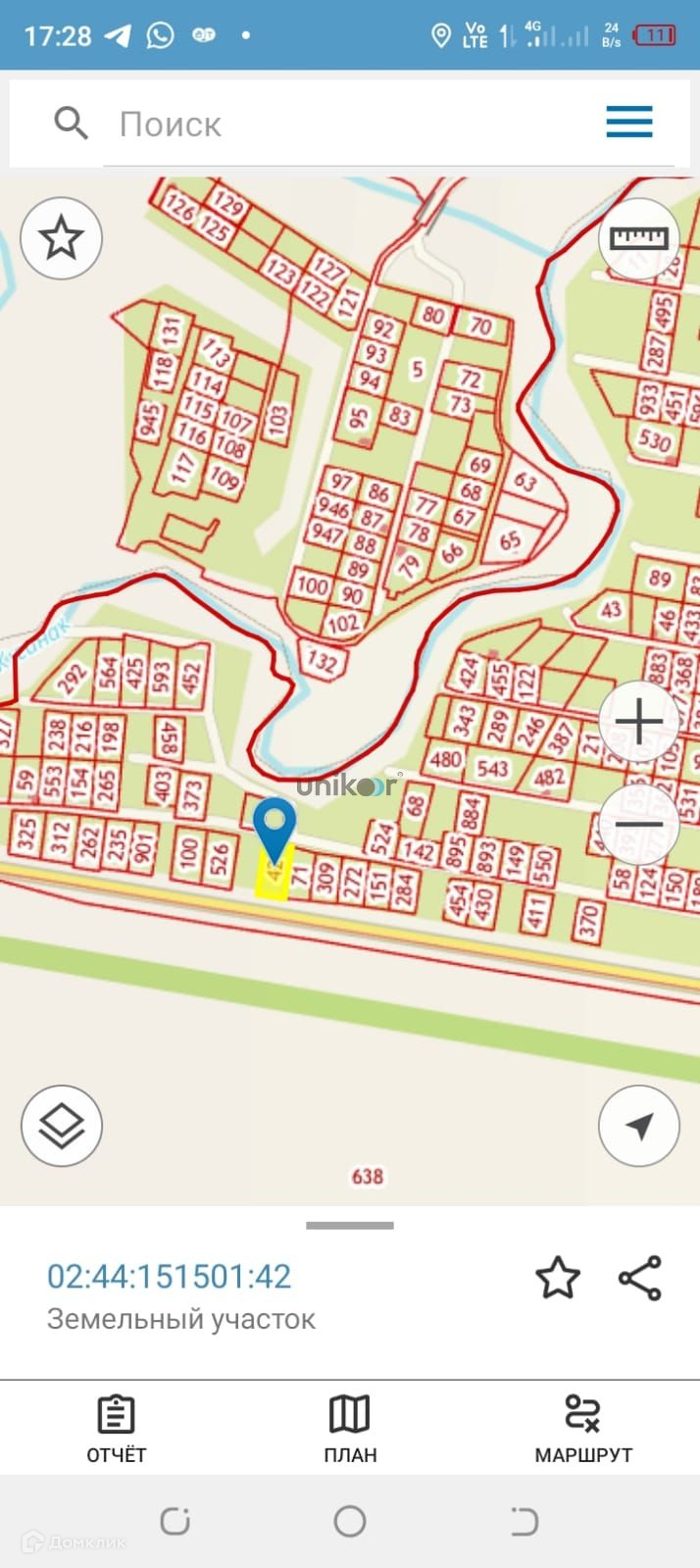Activate the ruler measurement tool

[x=638, y=238]
